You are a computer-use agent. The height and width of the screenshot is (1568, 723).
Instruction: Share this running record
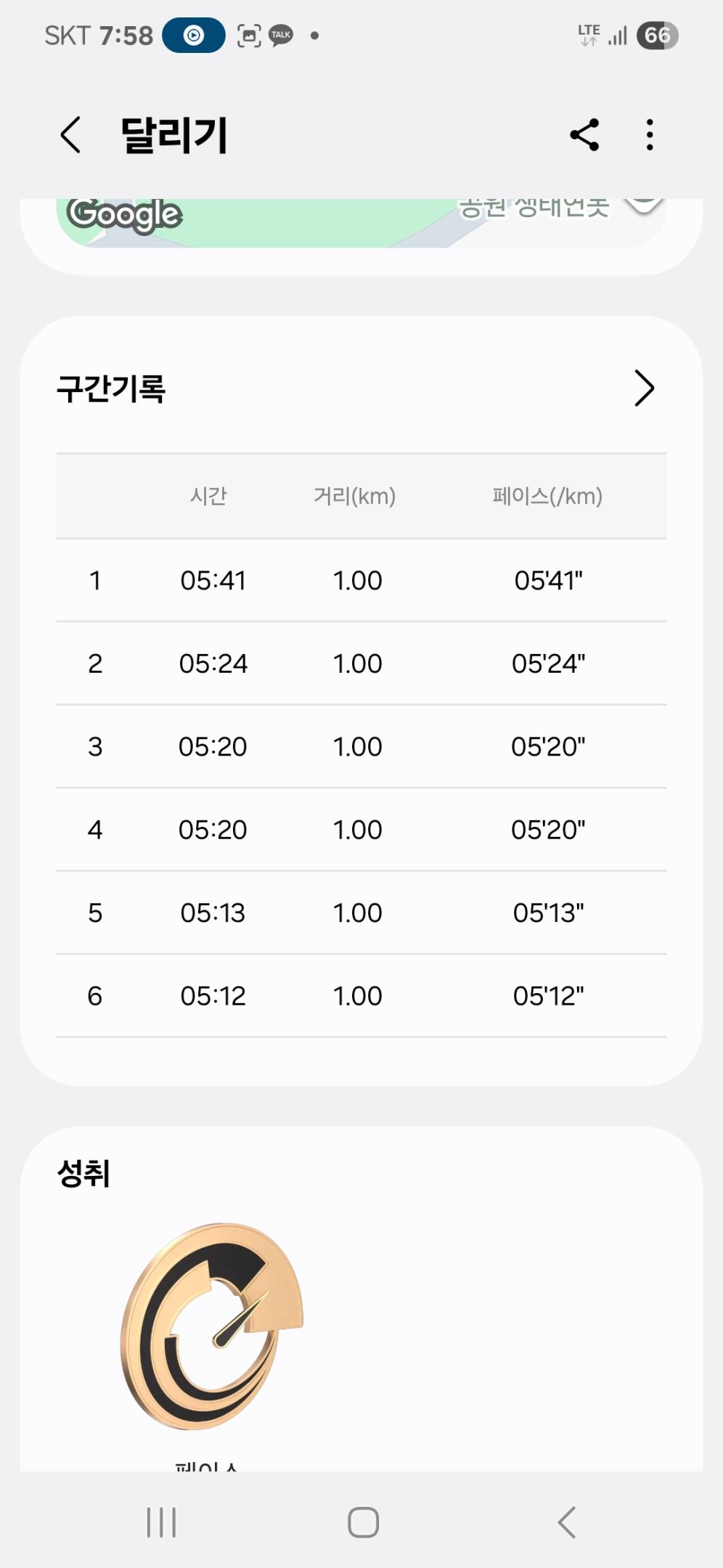coord(584,135)
